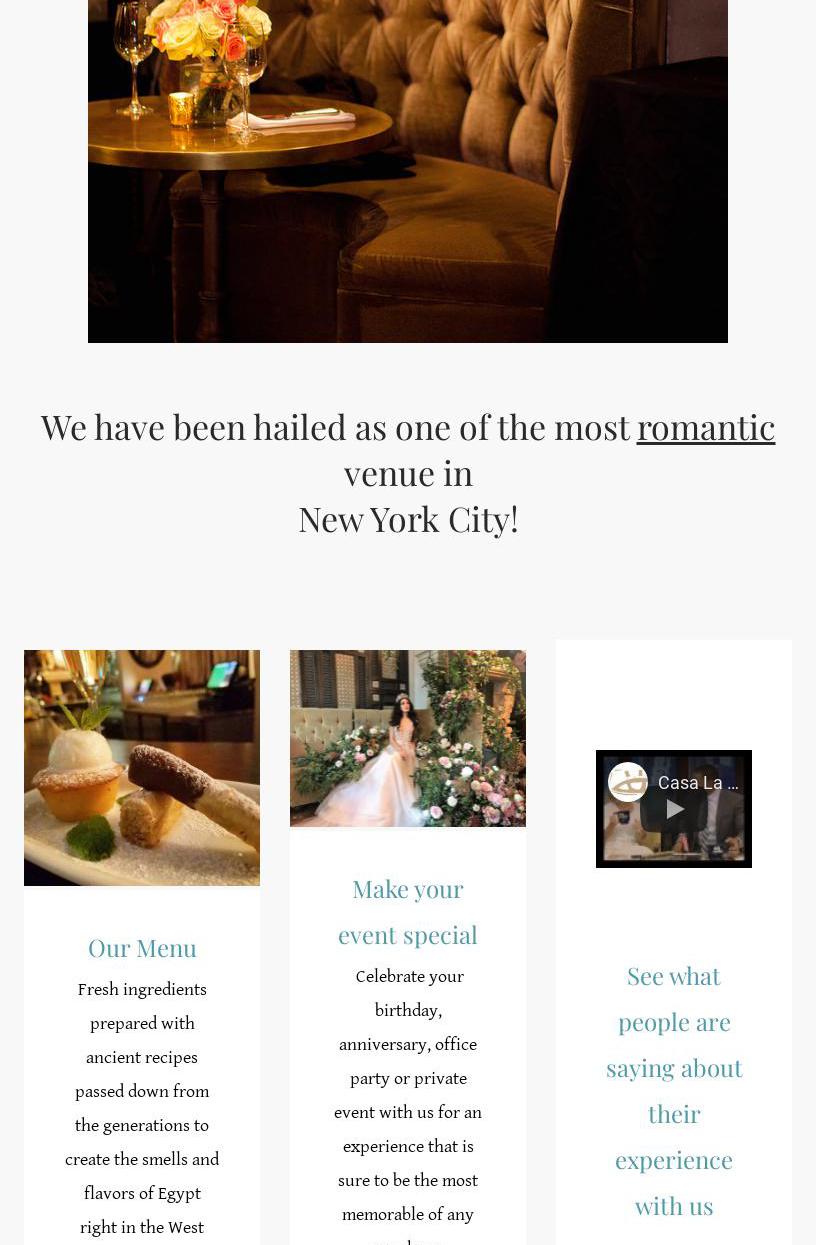Viewport: 816px width, 1245px height.
Task: Tap the bride with flowers image
Action: pyautogui.click(x=408, y=738)
